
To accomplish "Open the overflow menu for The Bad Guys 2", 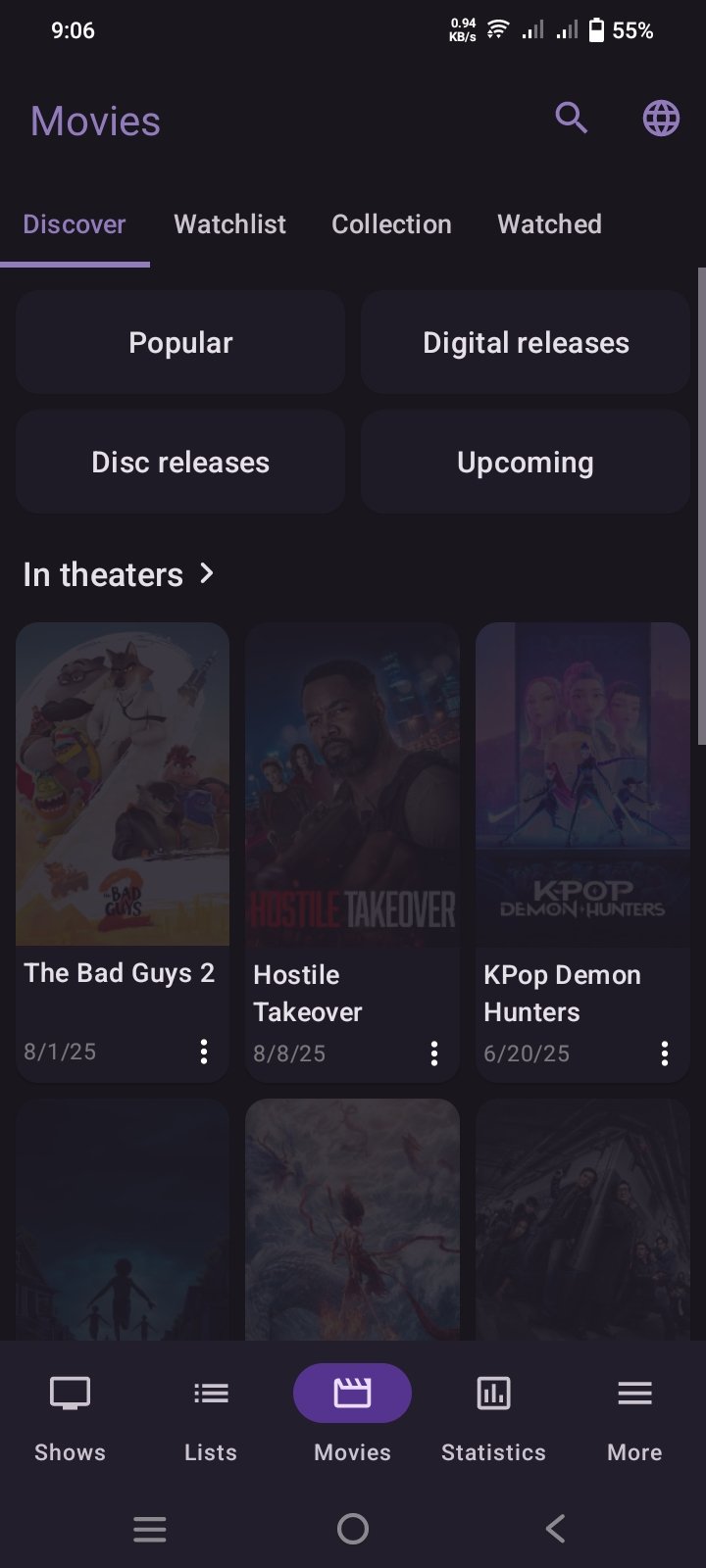I will pos(204,1053).
